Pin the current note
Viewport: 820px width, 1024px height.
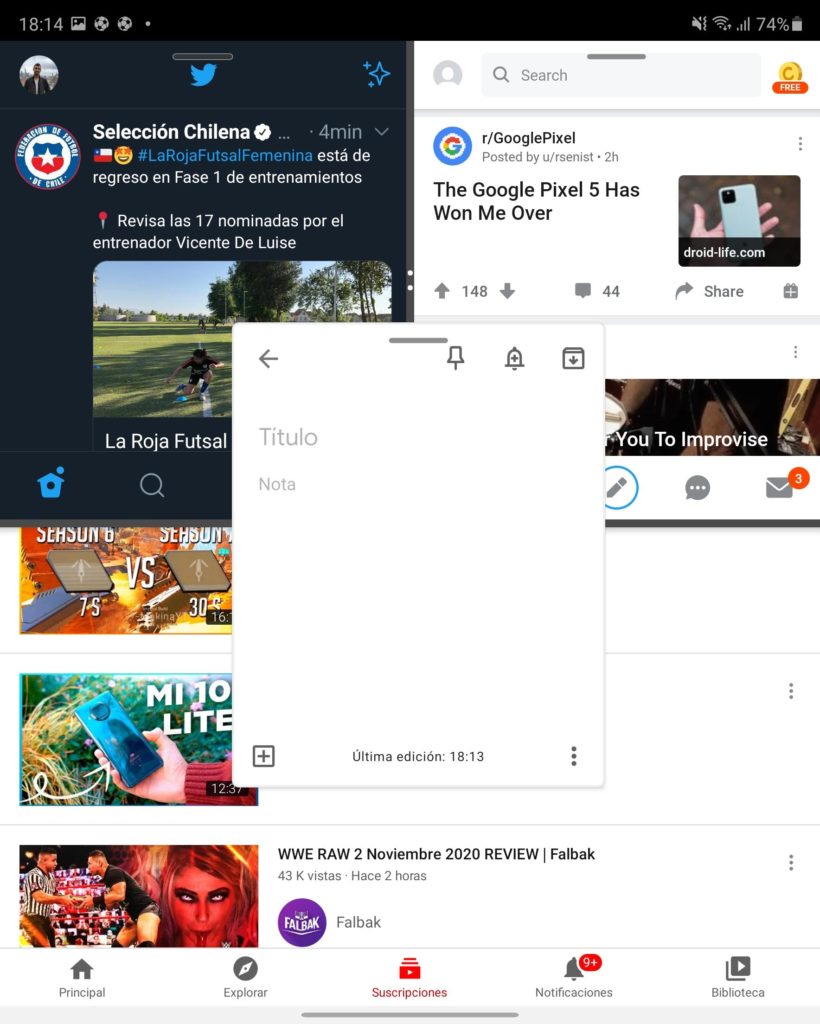coord(456,359)
